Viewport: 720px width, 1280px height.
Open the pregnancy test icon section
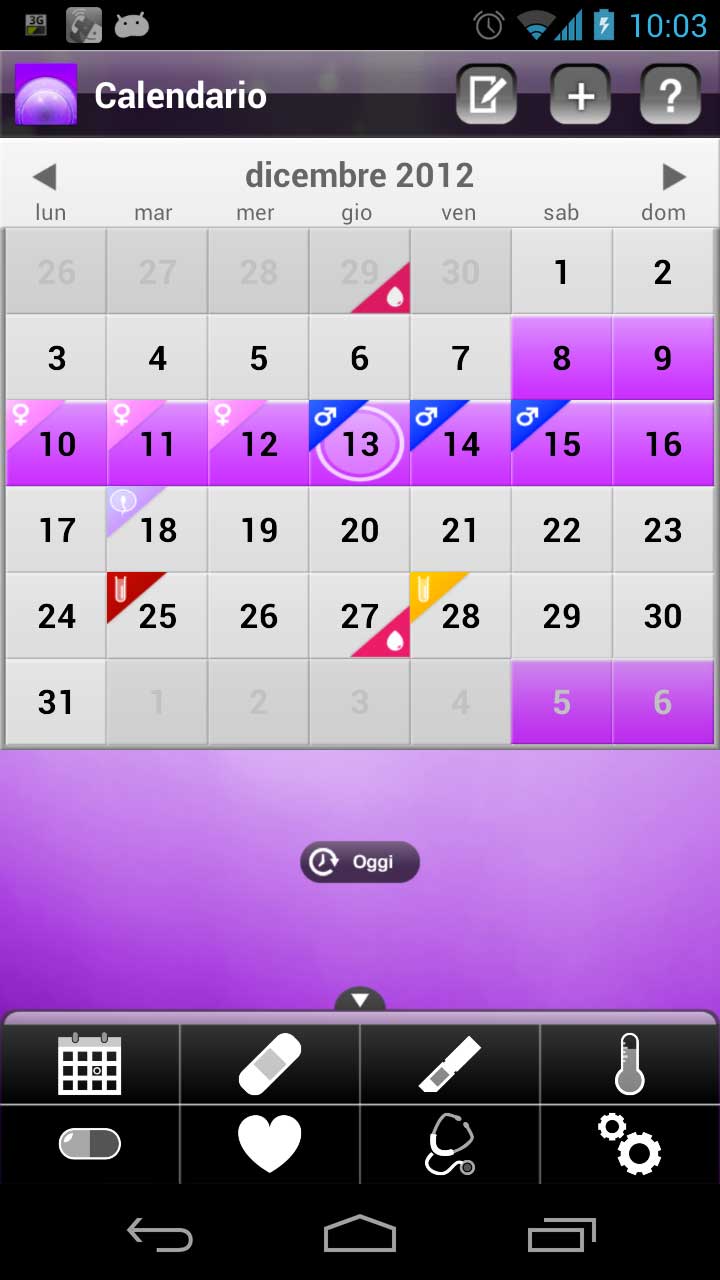point(450,1064)
